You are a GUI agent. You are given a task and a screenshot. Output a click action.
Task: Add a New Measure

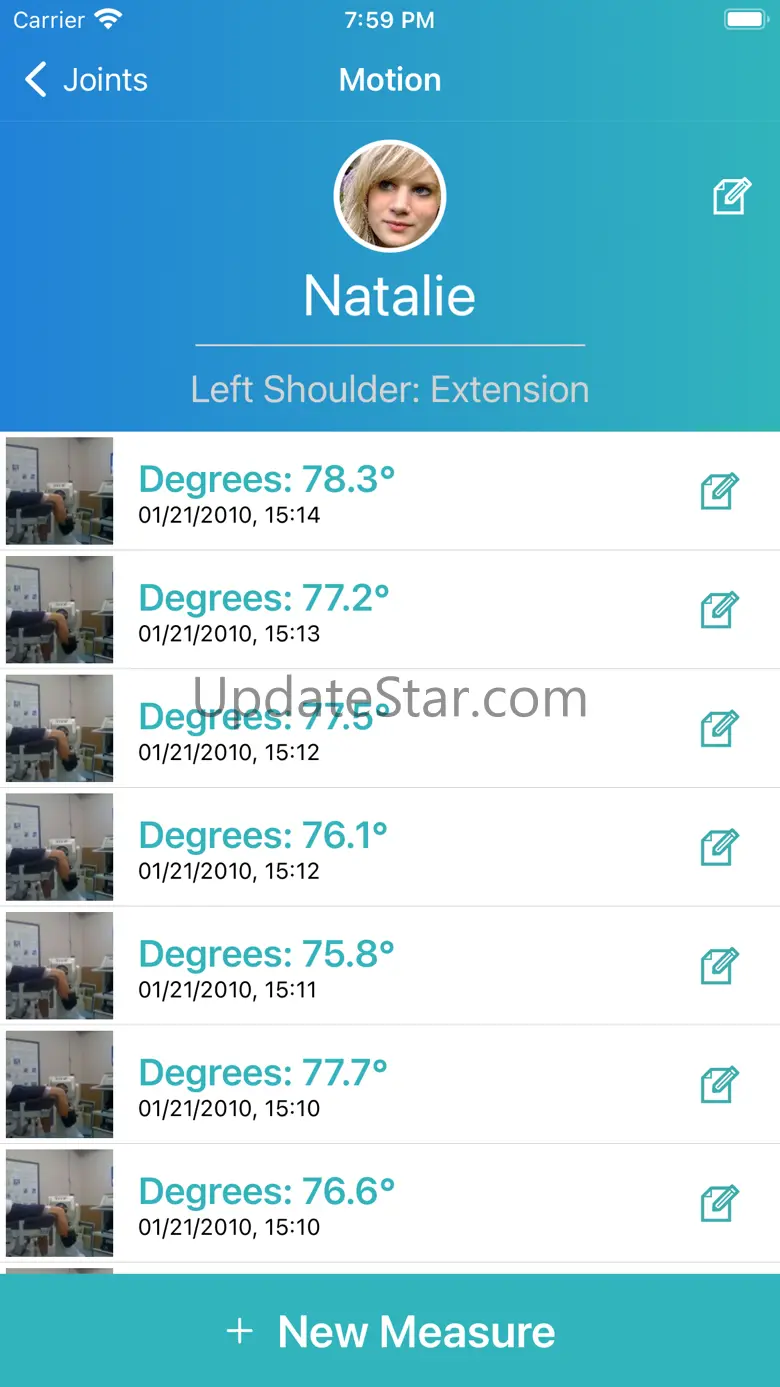(390, 1331)
